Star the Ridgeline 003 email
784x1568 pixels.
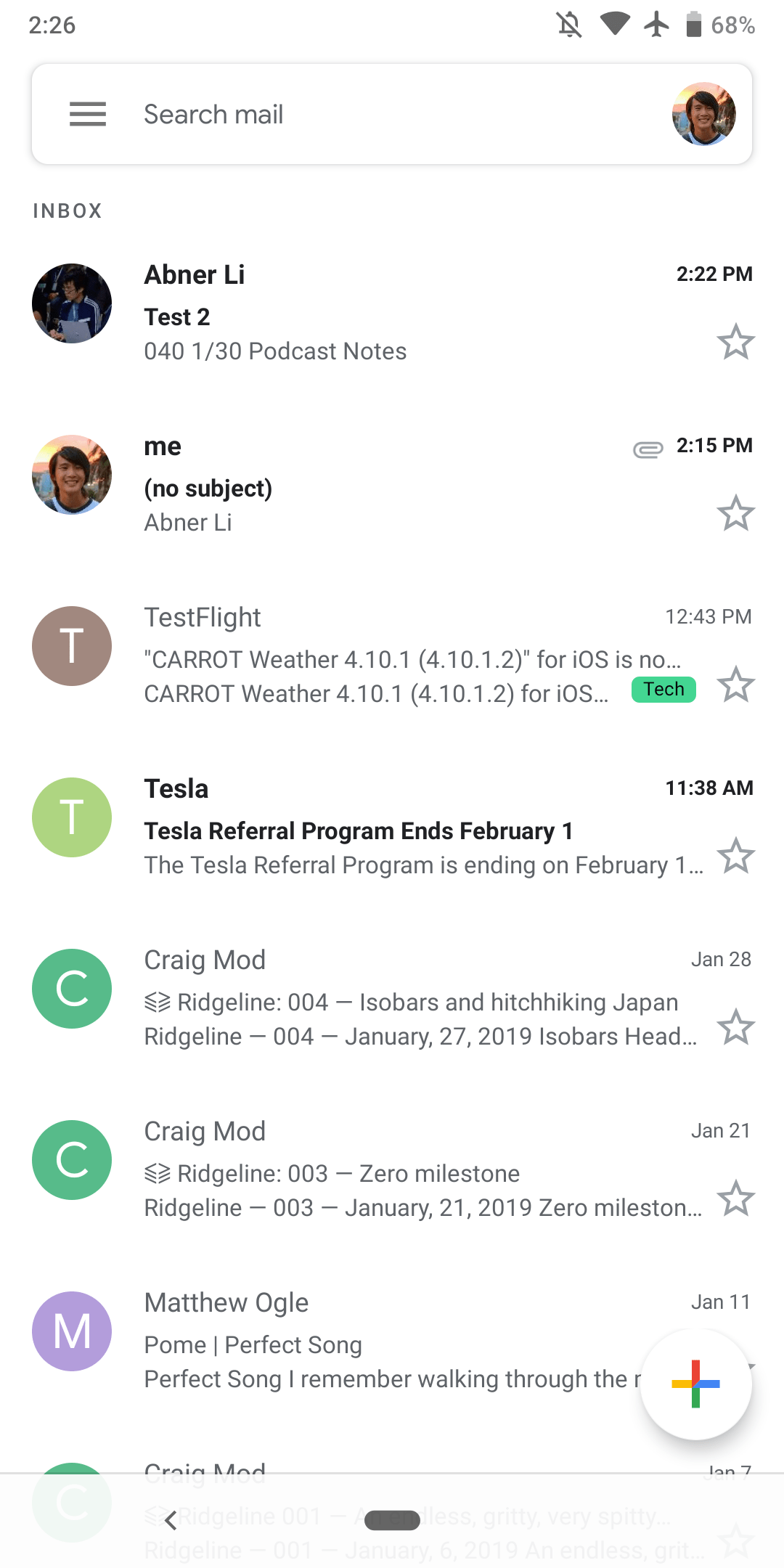click(735, 1198)
